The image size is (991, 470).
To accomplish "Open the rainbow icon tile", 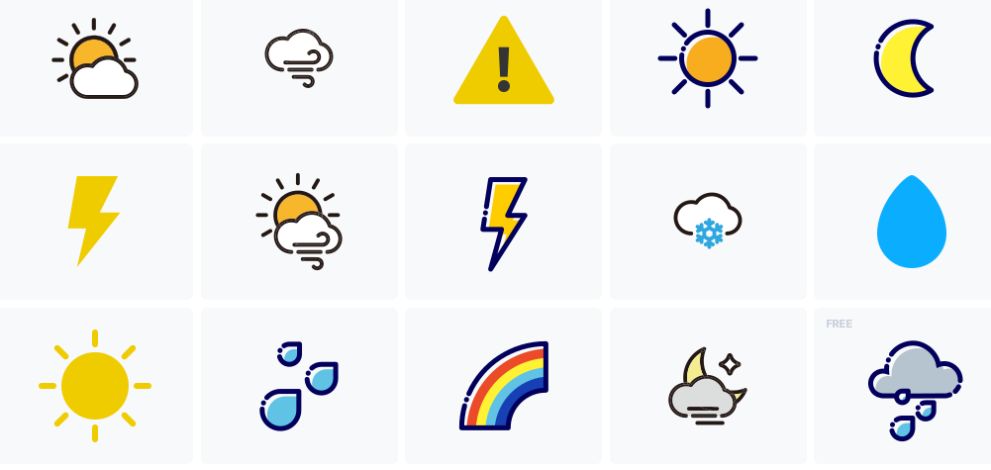I will [x=503, y=385].
